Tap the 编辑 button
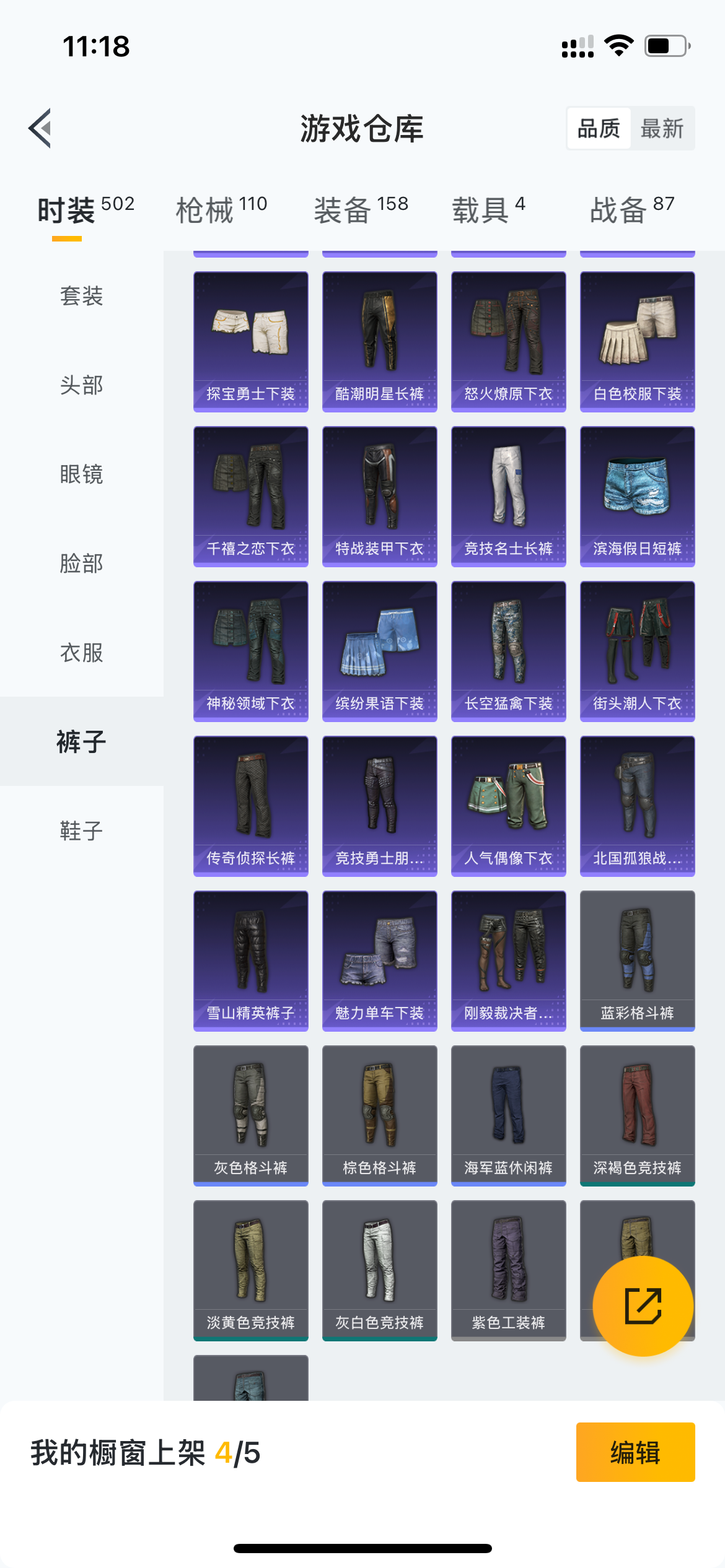The width and height of the screenshot is (725, 1568). [x=635, y=1452]
